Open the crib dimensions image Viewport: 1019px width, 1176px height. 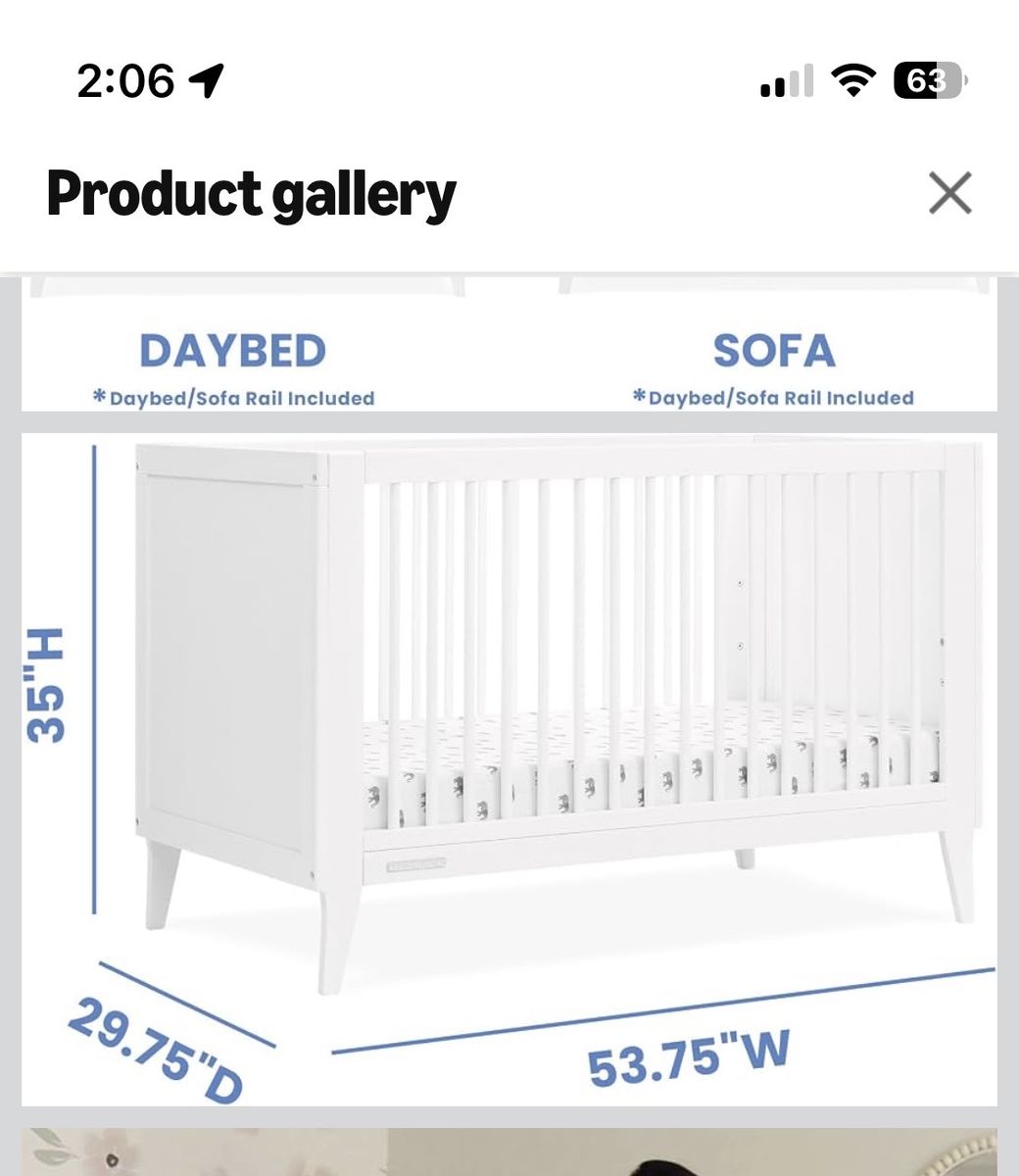509,769
